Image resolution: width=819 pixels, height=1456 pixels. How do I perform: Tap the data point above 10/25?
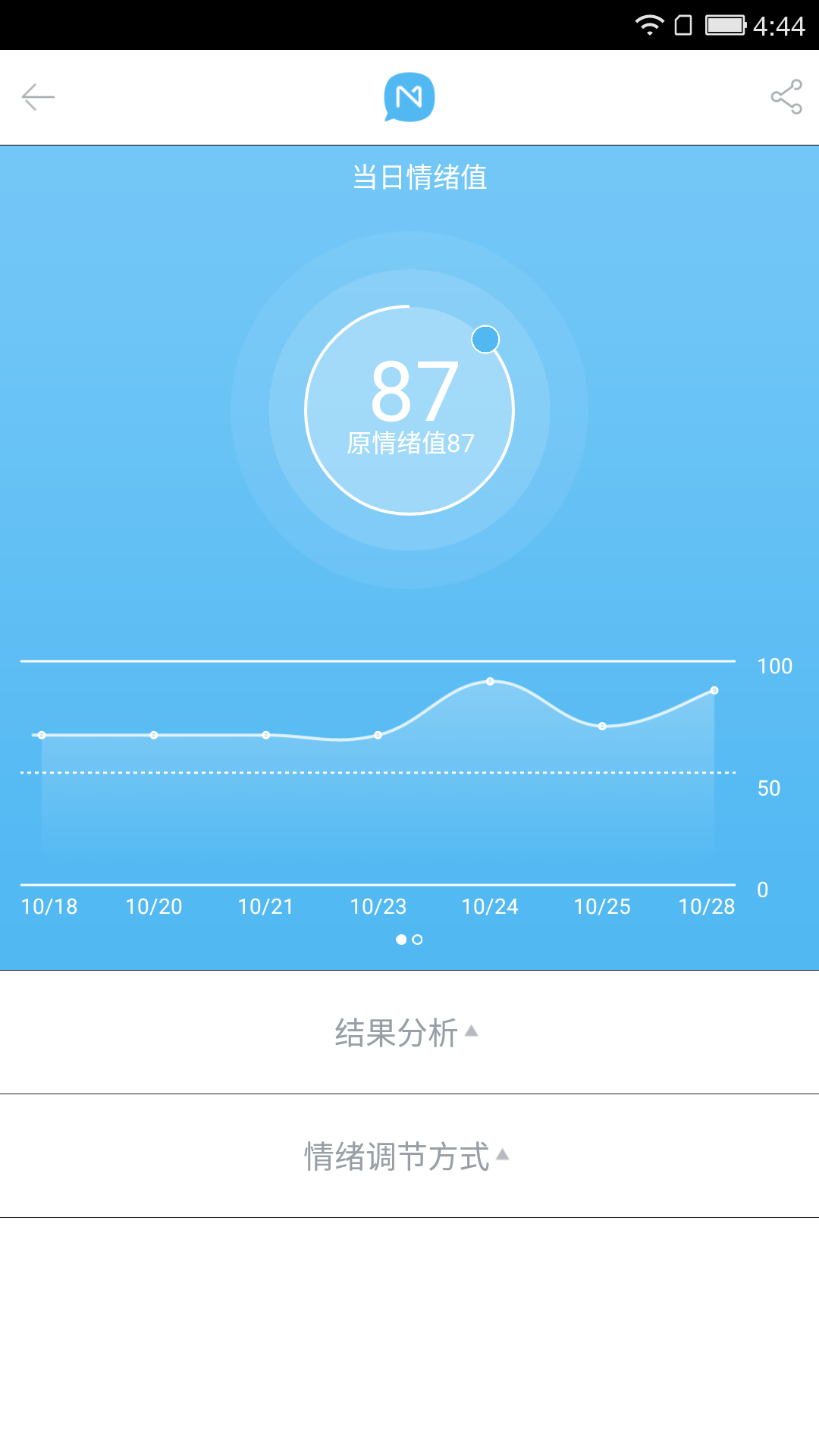(601, 726)
